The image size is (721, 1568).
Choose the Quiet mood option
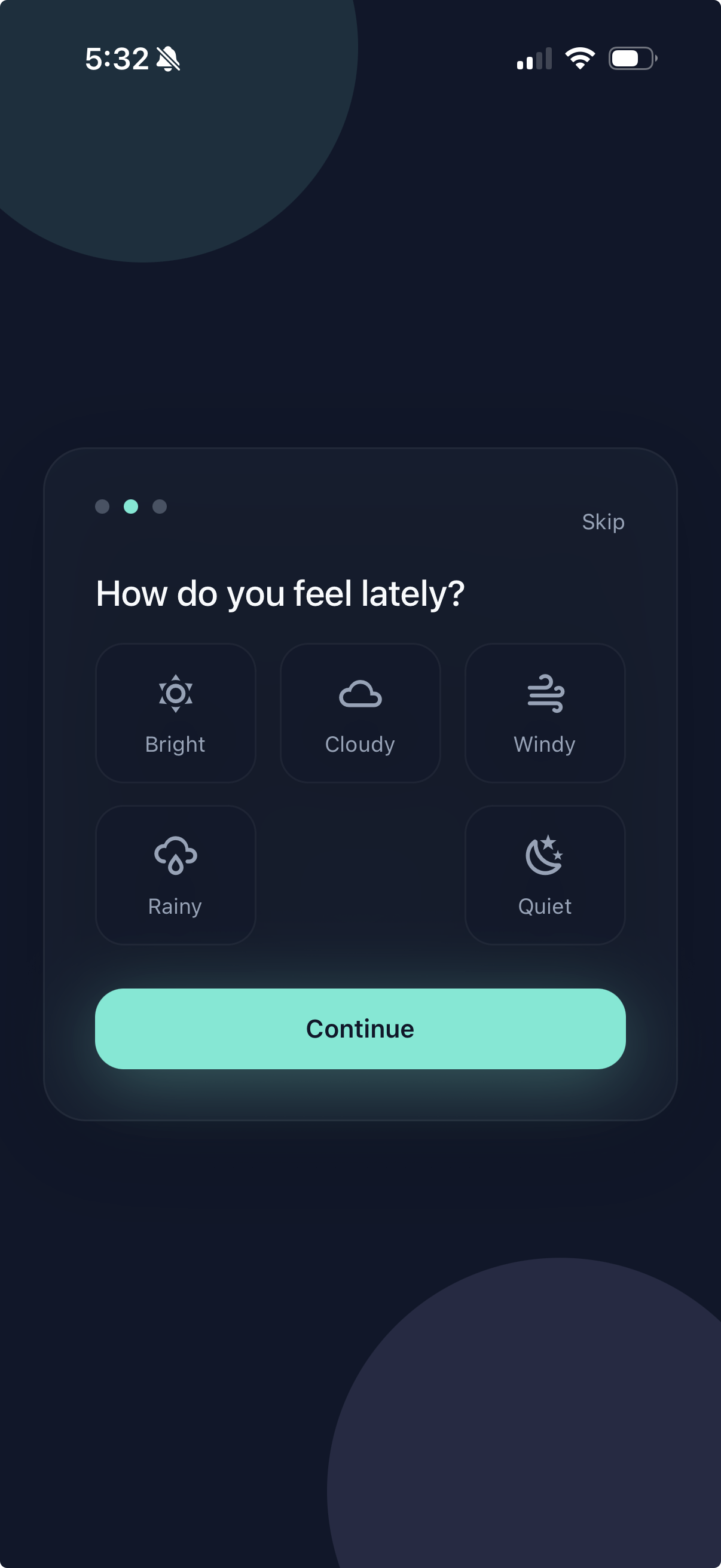tap(545, 875)
